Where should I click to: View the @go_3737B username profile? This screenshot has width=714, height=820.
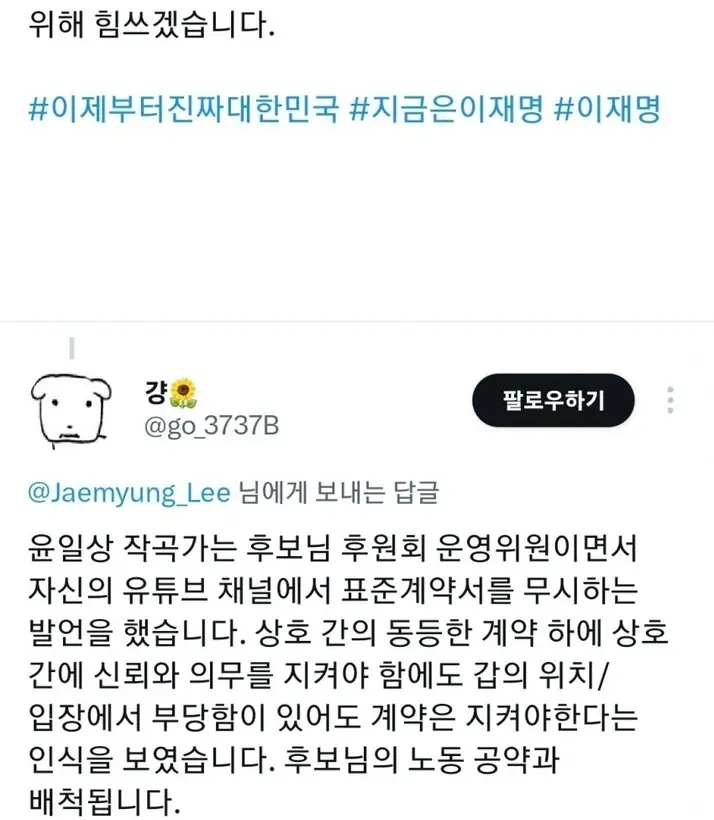point(211,428)
